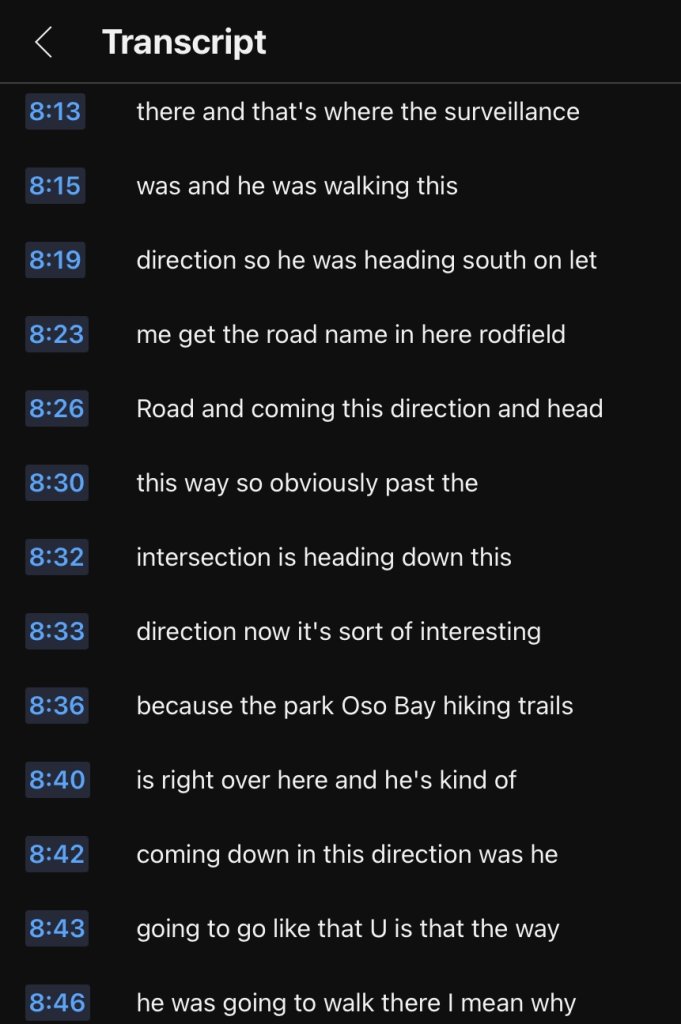
Task: Tap the 8:32 timestamp
Action: (55, 558)
